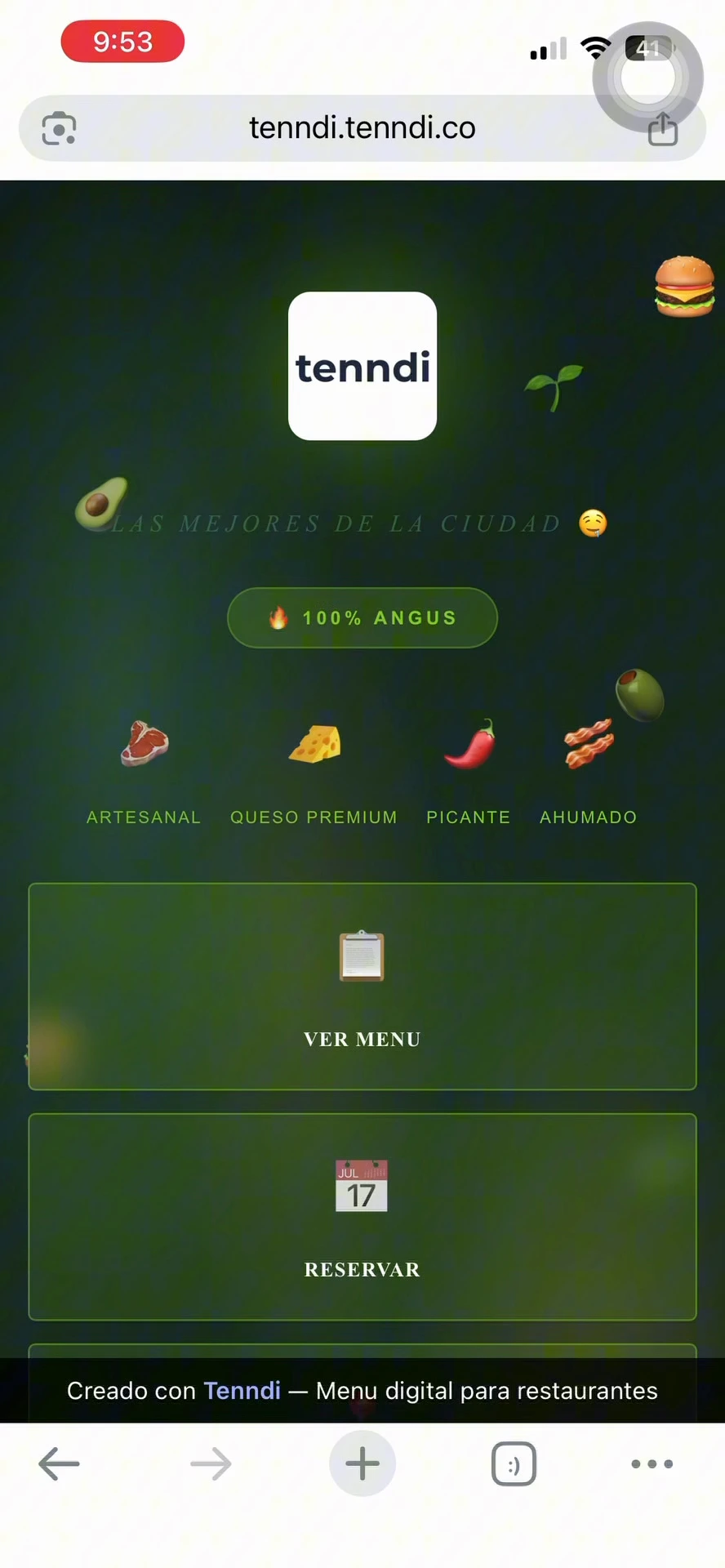Share this page from the address bar
The height and width of the screenshot is (1568, 725).
662,130
